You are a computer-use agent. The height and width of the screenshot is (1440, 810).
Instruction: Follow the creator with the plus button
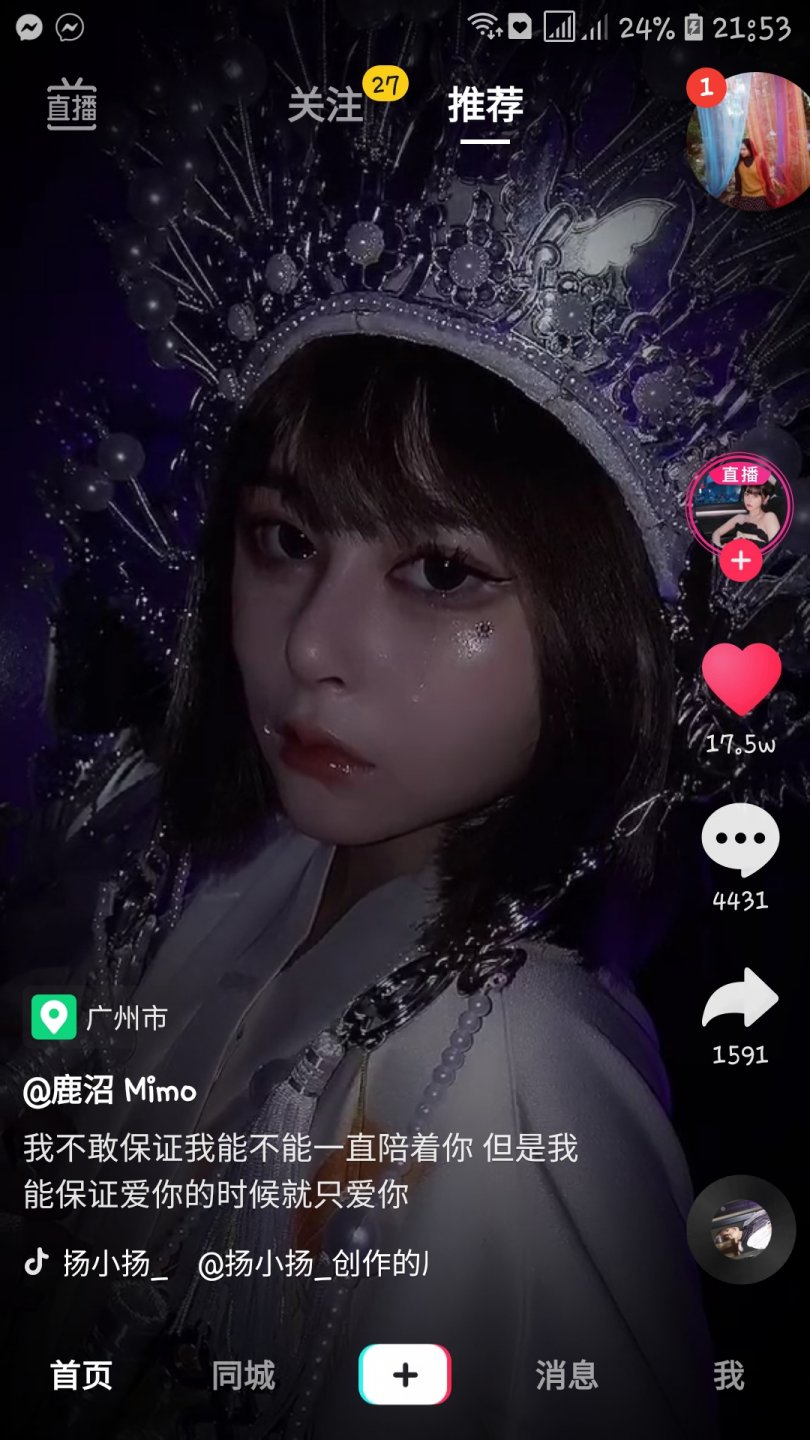tap(740, 562)
